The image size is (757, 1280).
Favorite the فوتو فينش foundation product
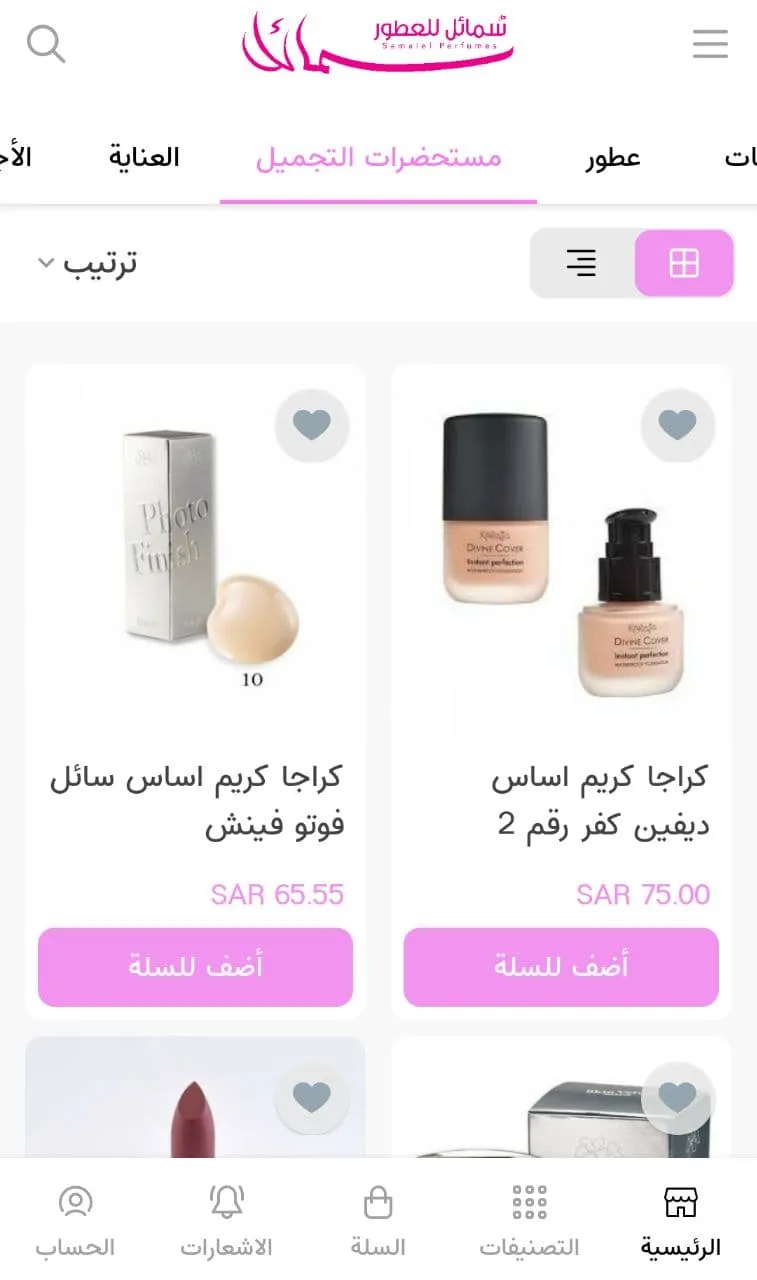coord(313,424)
